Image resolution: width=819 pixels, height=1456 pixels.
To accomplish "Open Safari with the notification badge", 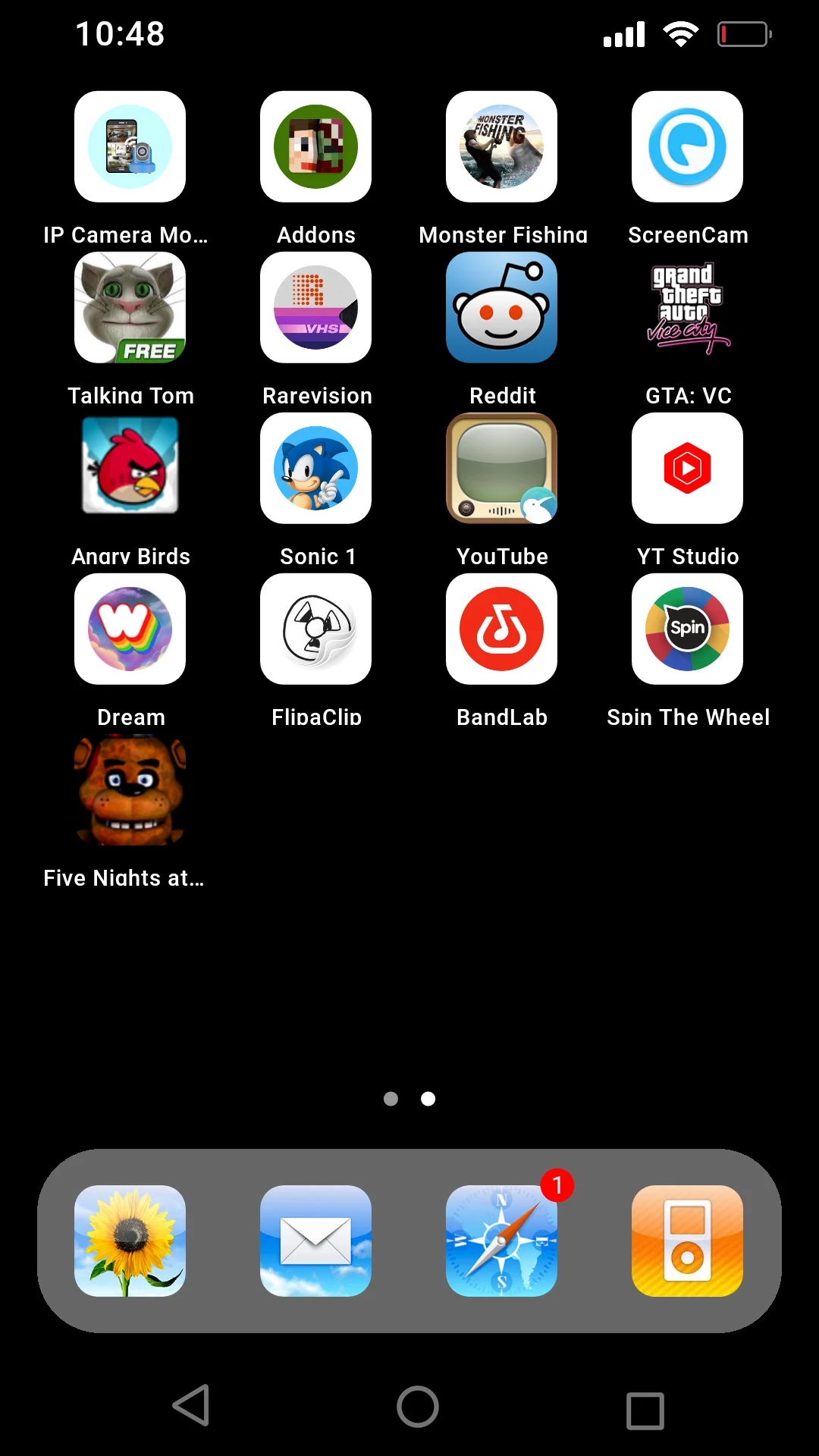I will point(501,1240).
